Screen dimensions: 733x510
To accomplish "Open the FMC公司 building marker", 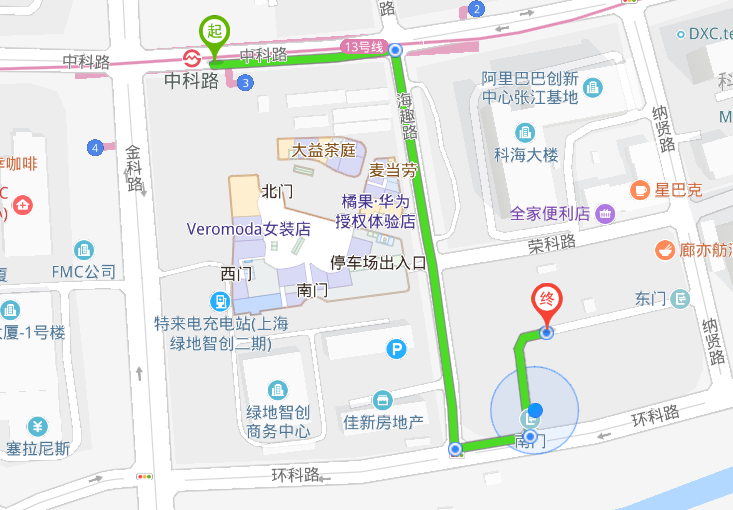I will [85, 250].
